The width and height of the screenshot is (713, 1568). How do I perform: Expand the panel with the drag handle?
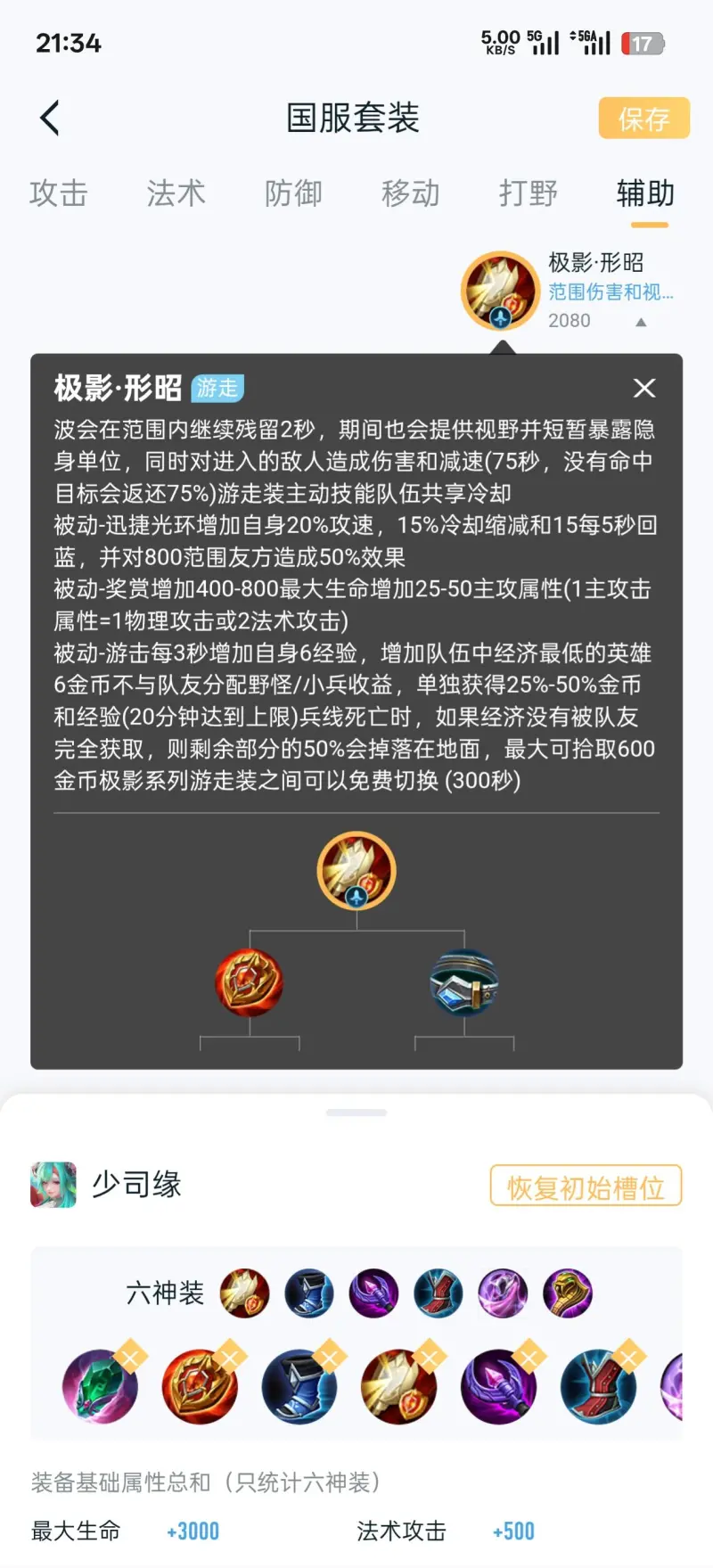(x=356, y=1112)
